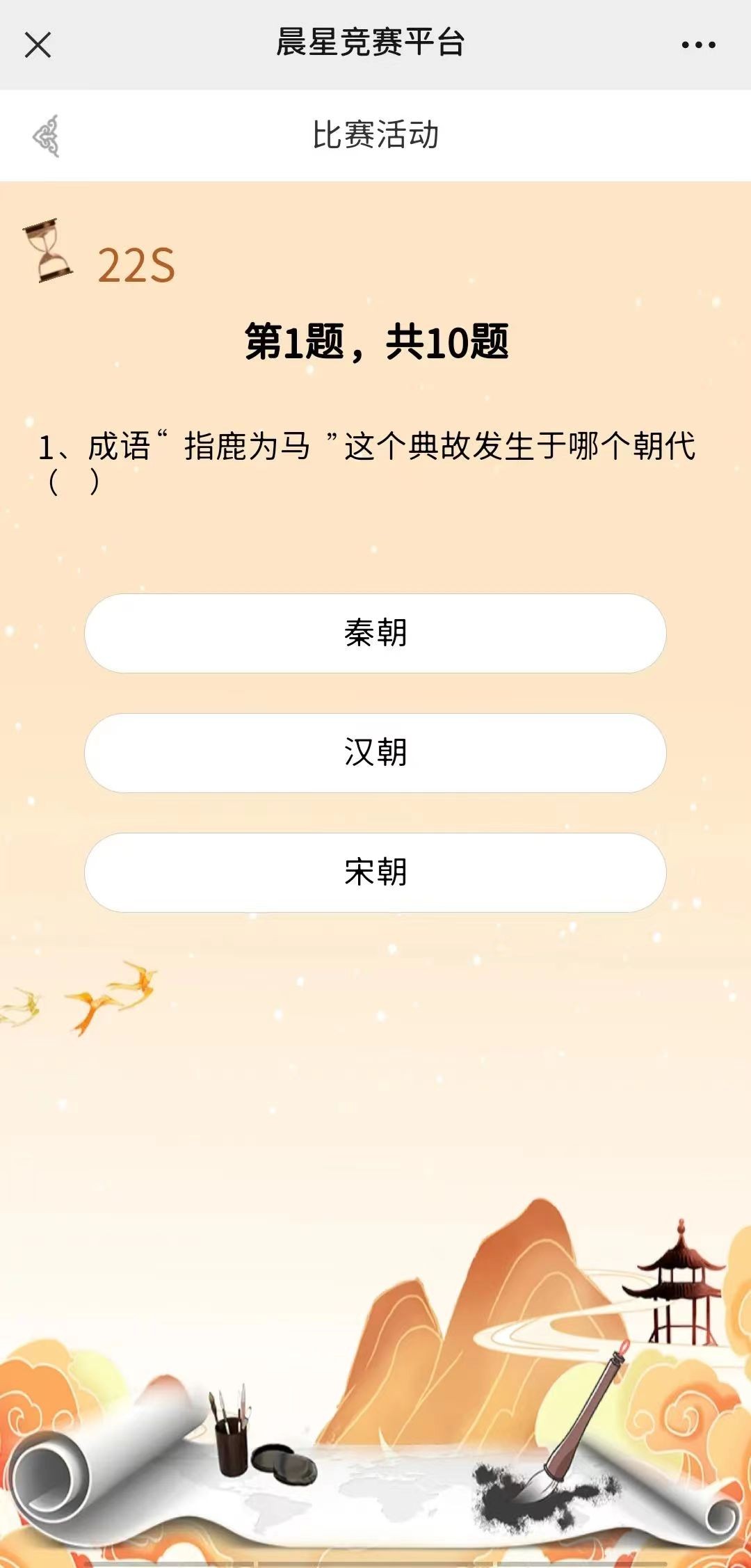Select 秦朝 as the answer
The width and height of the screenshot is (751, 1568).
coord(375,633)
